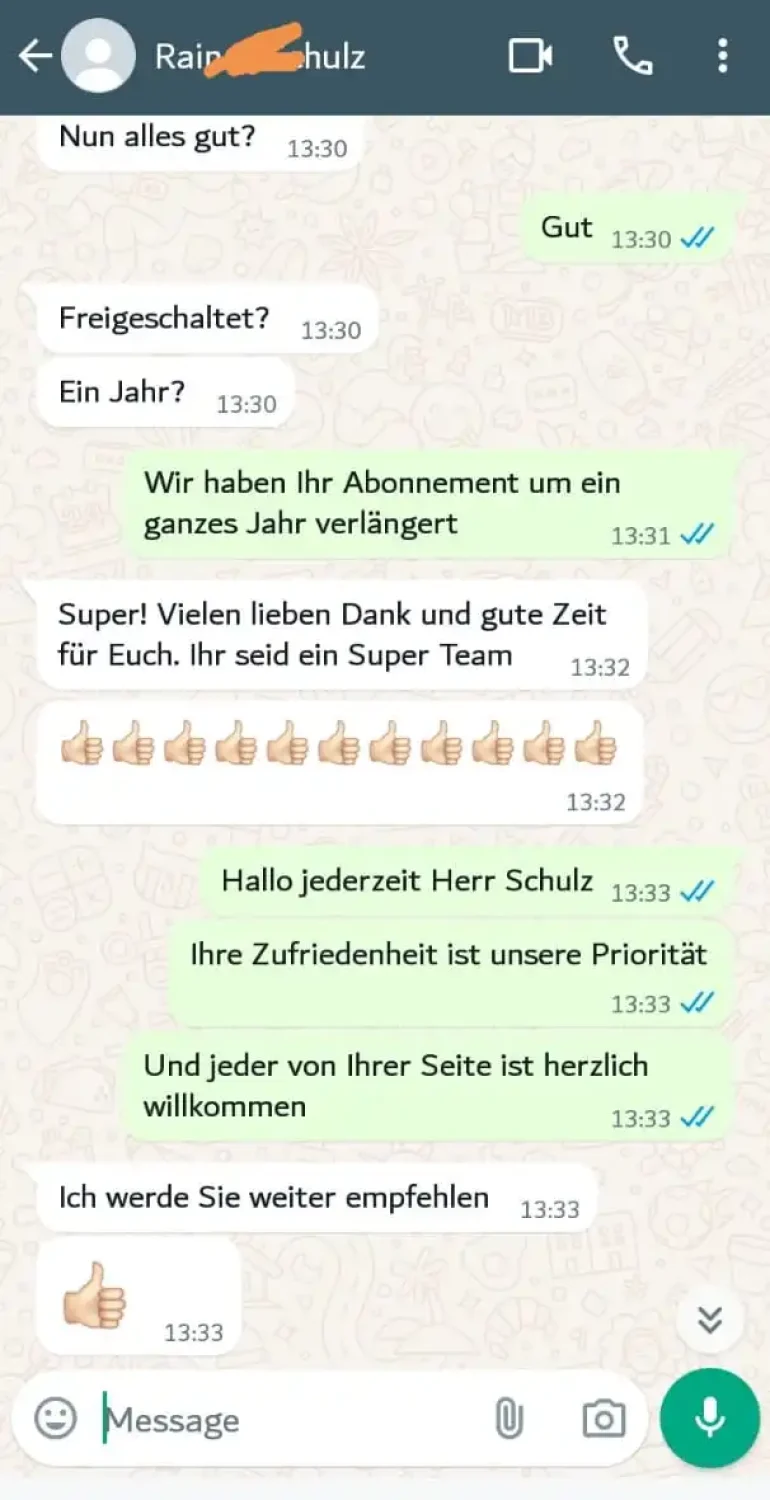
Task: Click inside the Message input field
Action: coord(250,1419)
